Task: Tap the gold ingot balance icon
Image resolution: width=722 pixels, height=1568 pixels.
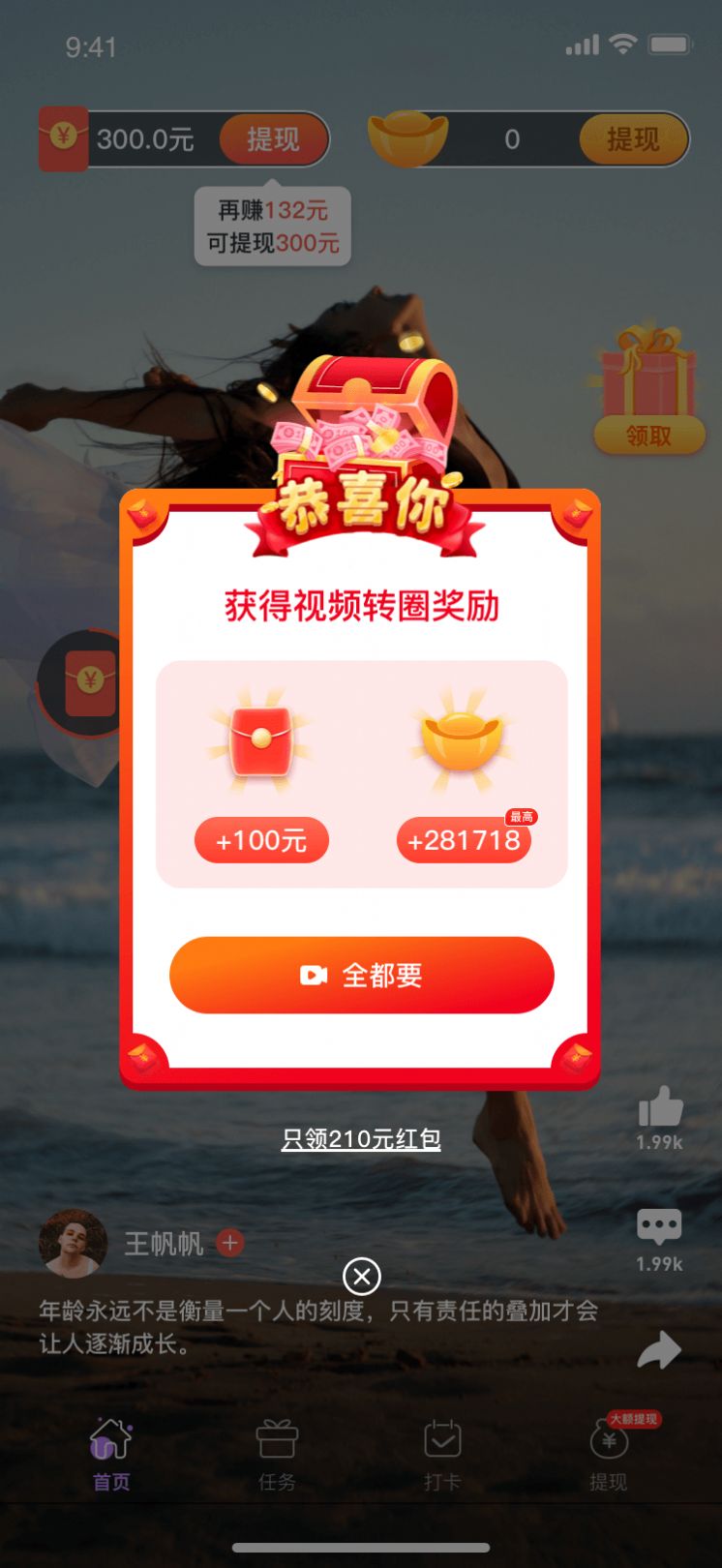Action: pos(410,138)
